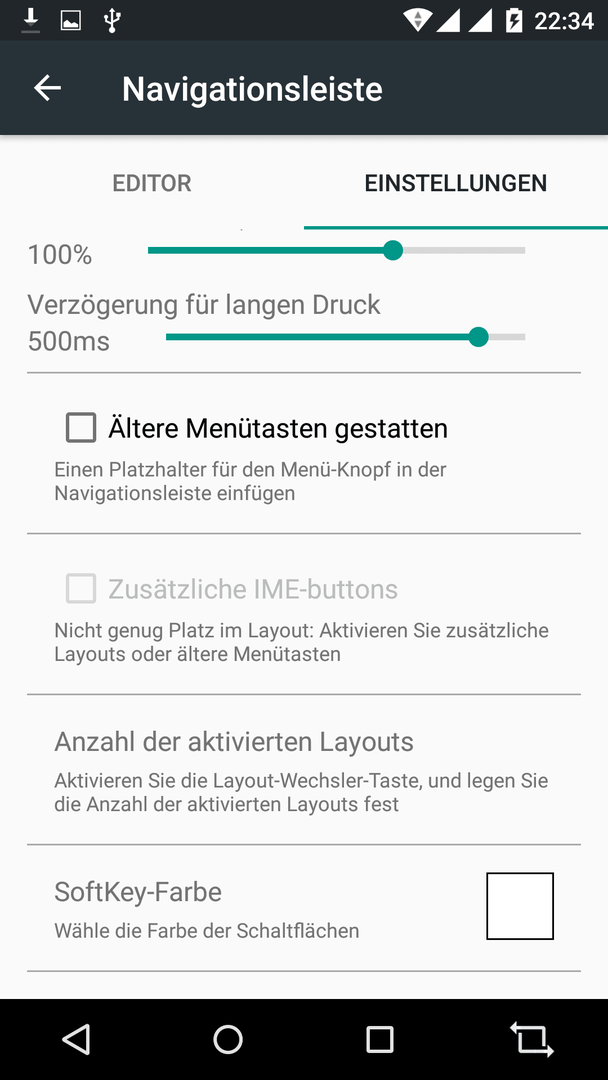Select the Einstellungen tab
Screen dimensions: 608x1080
click(x=456, y=183)
